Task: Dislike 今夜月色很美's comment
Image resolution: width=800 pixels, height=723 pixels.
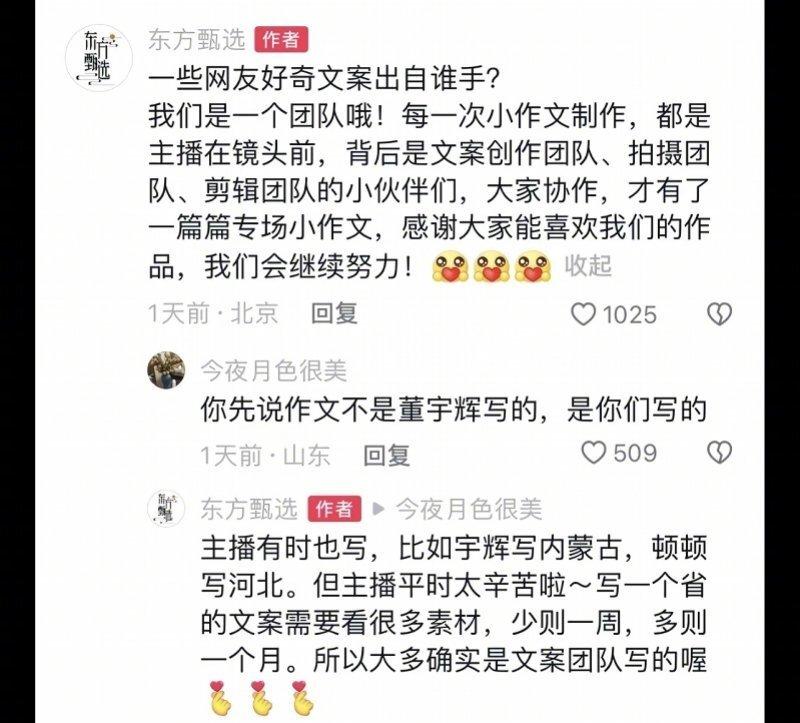Action: 719,453
